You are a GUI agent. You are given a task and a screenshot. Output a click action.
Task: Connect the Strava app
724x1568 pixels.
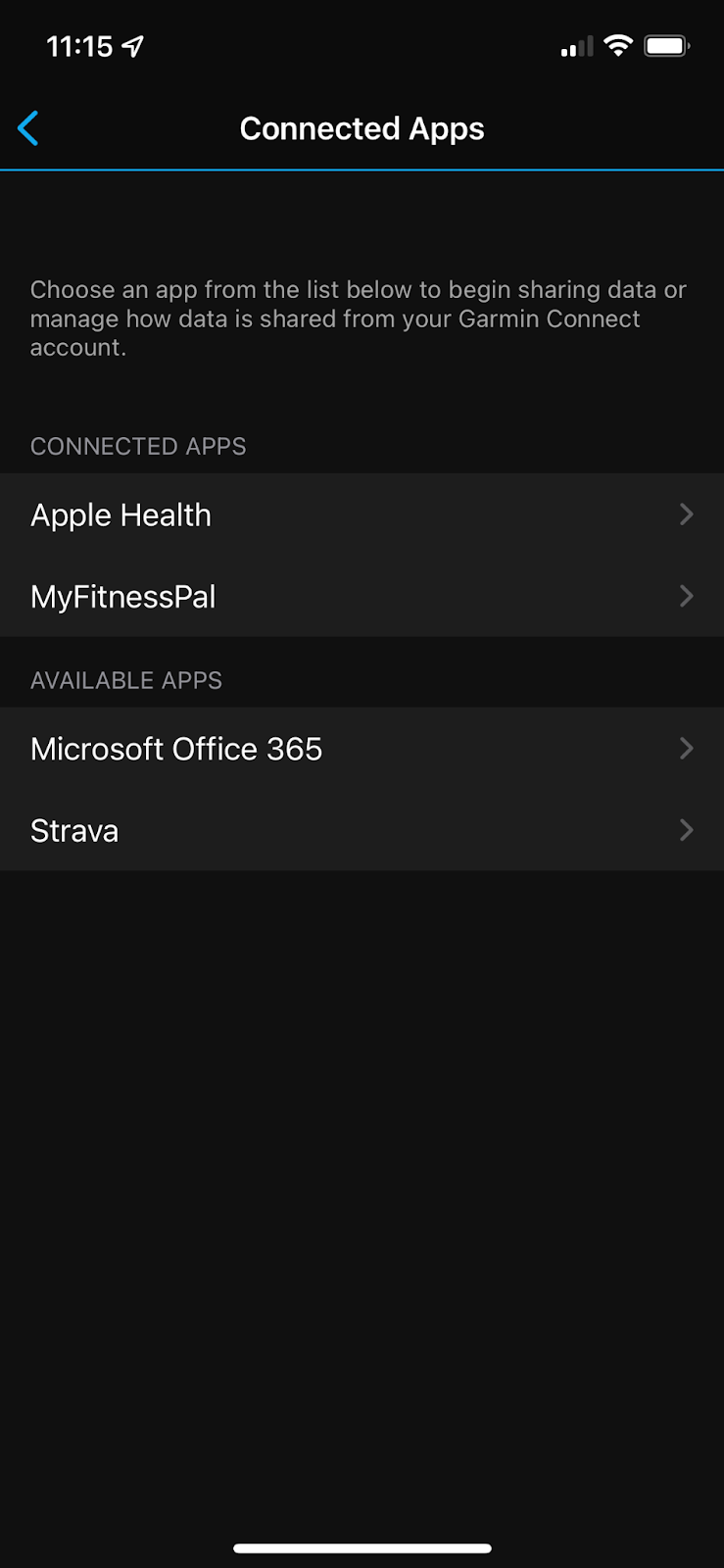[x=362, y=830]
